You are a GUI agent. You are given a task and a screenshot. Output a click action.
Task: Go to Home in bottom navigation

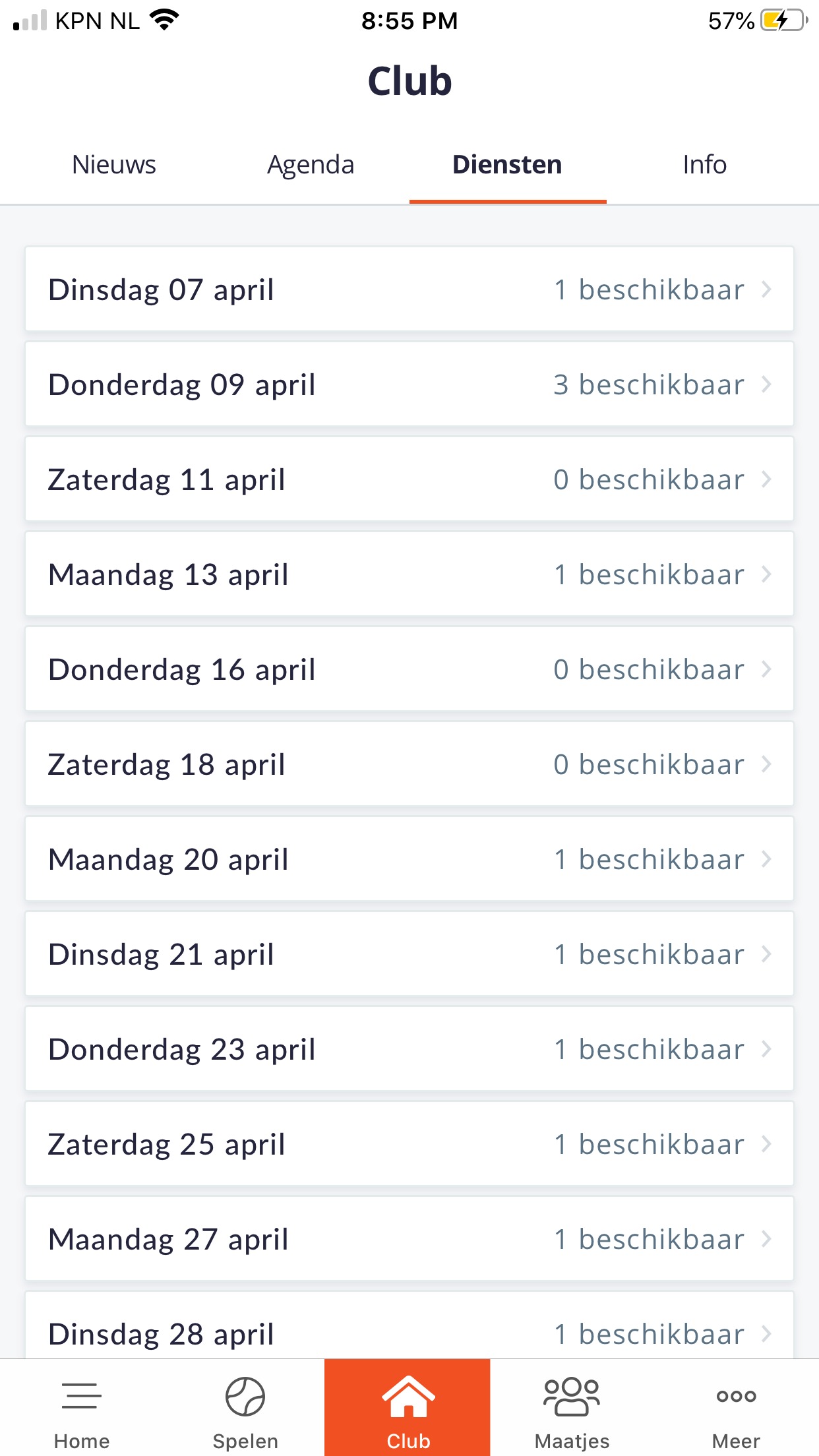[82, 1409]
